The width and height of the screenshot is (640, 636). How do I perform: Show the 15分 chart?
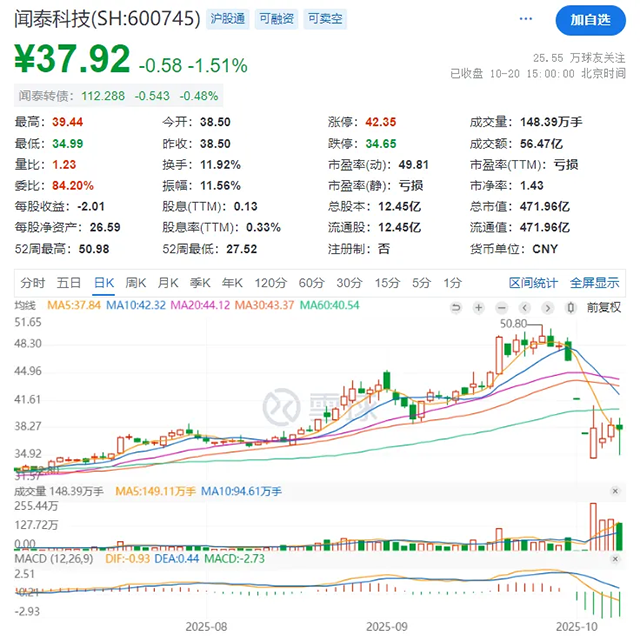387,283
